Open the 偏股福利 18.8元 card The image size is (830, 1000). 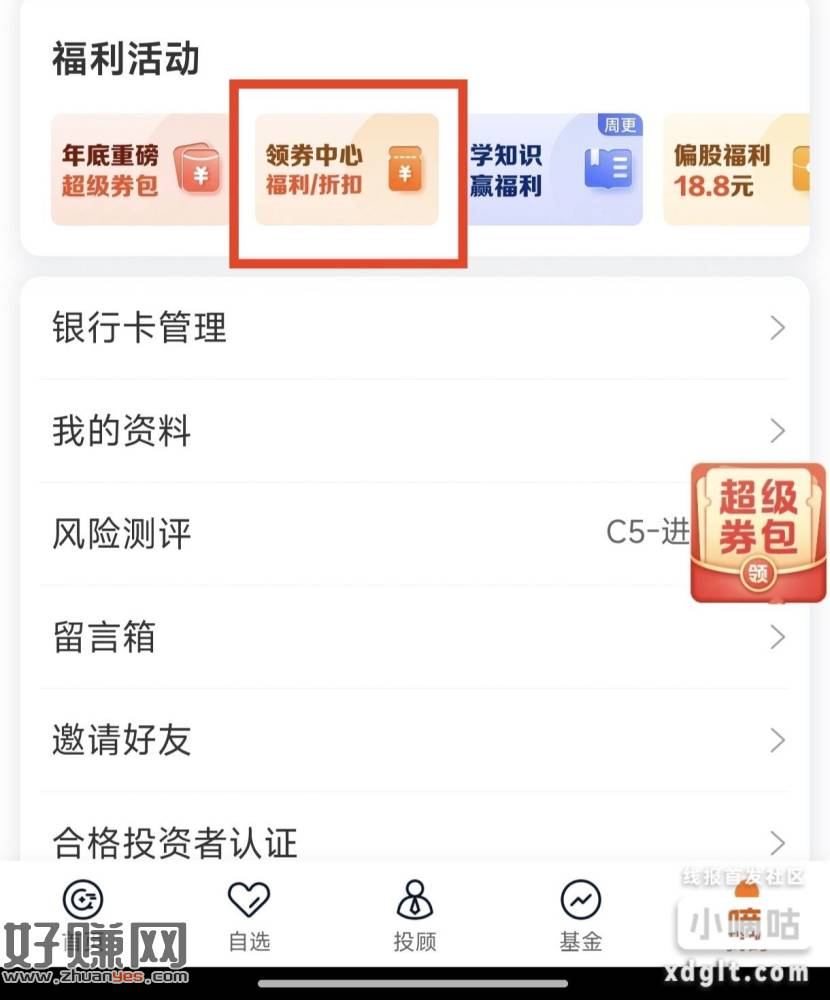(x=735, y=169)
